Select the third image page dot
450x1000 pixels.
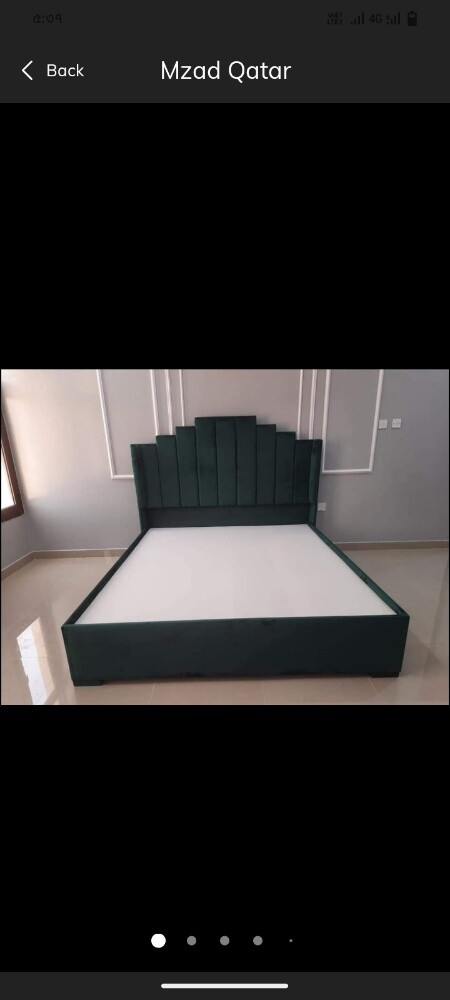(224, 940)
